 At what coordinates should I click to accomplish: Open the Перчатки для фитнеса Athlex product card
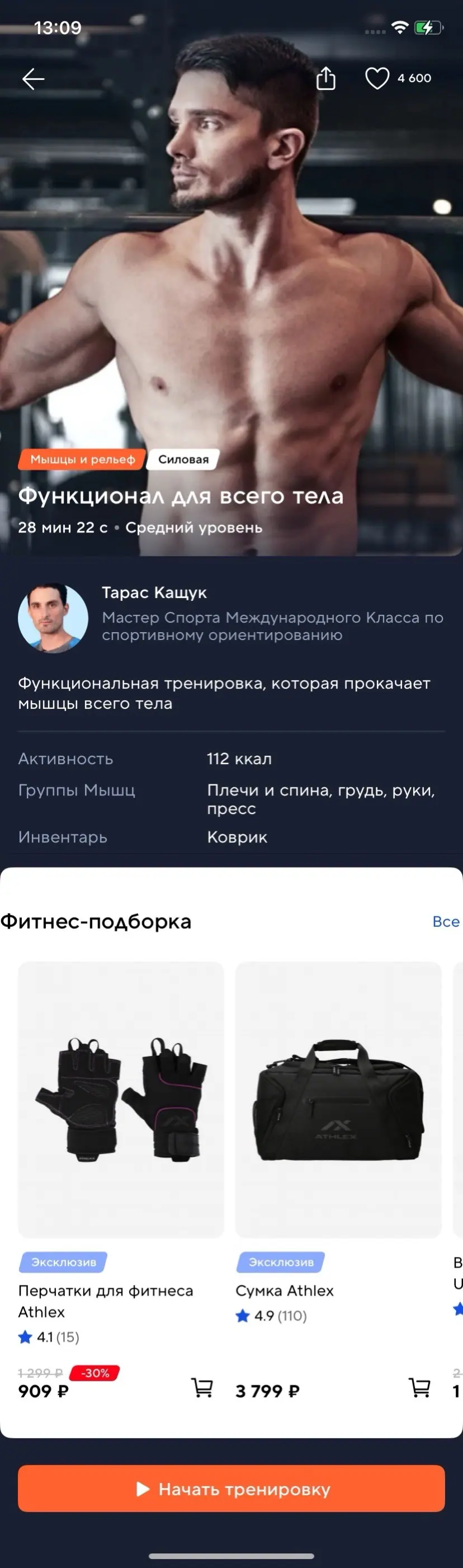(121, 1099)
